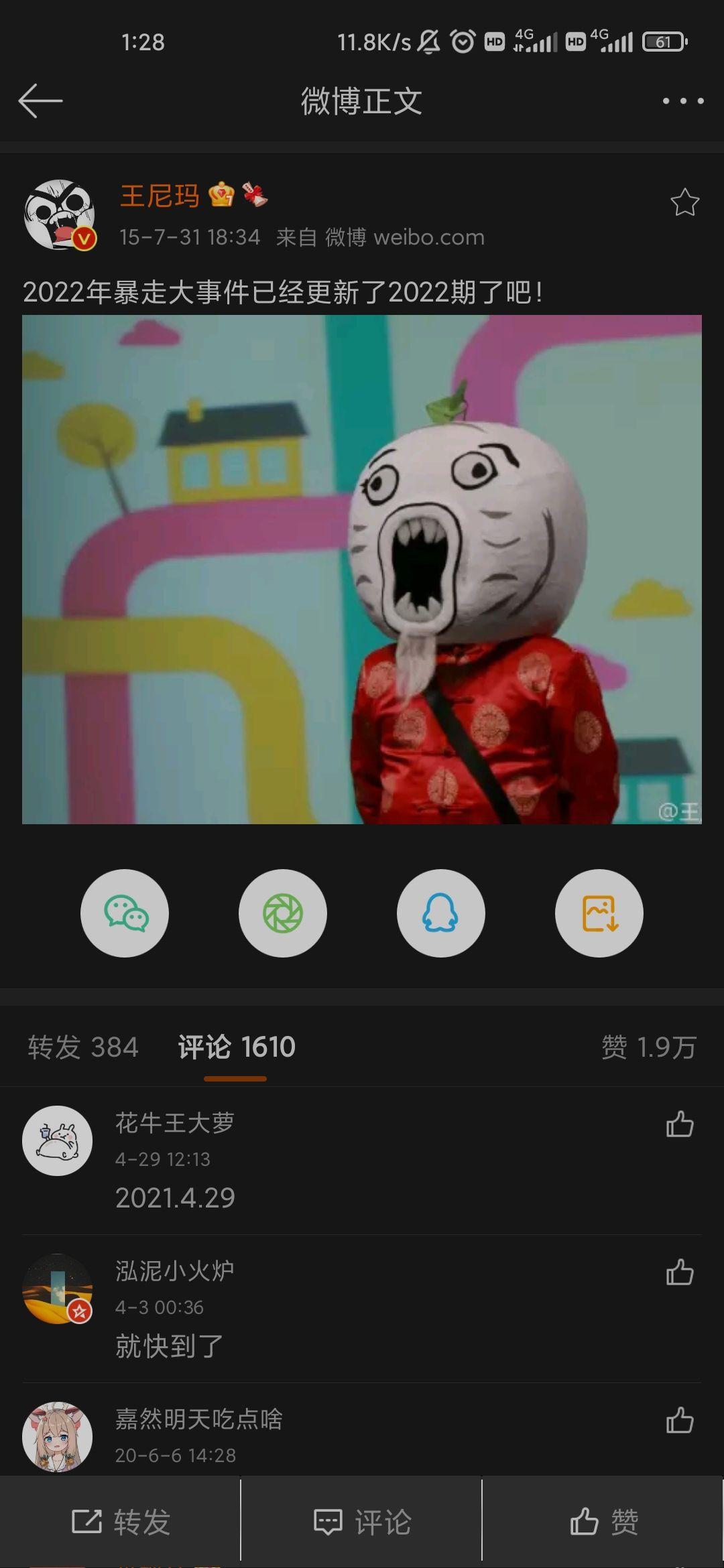Share the post to QQ

(x=440, y=913)
